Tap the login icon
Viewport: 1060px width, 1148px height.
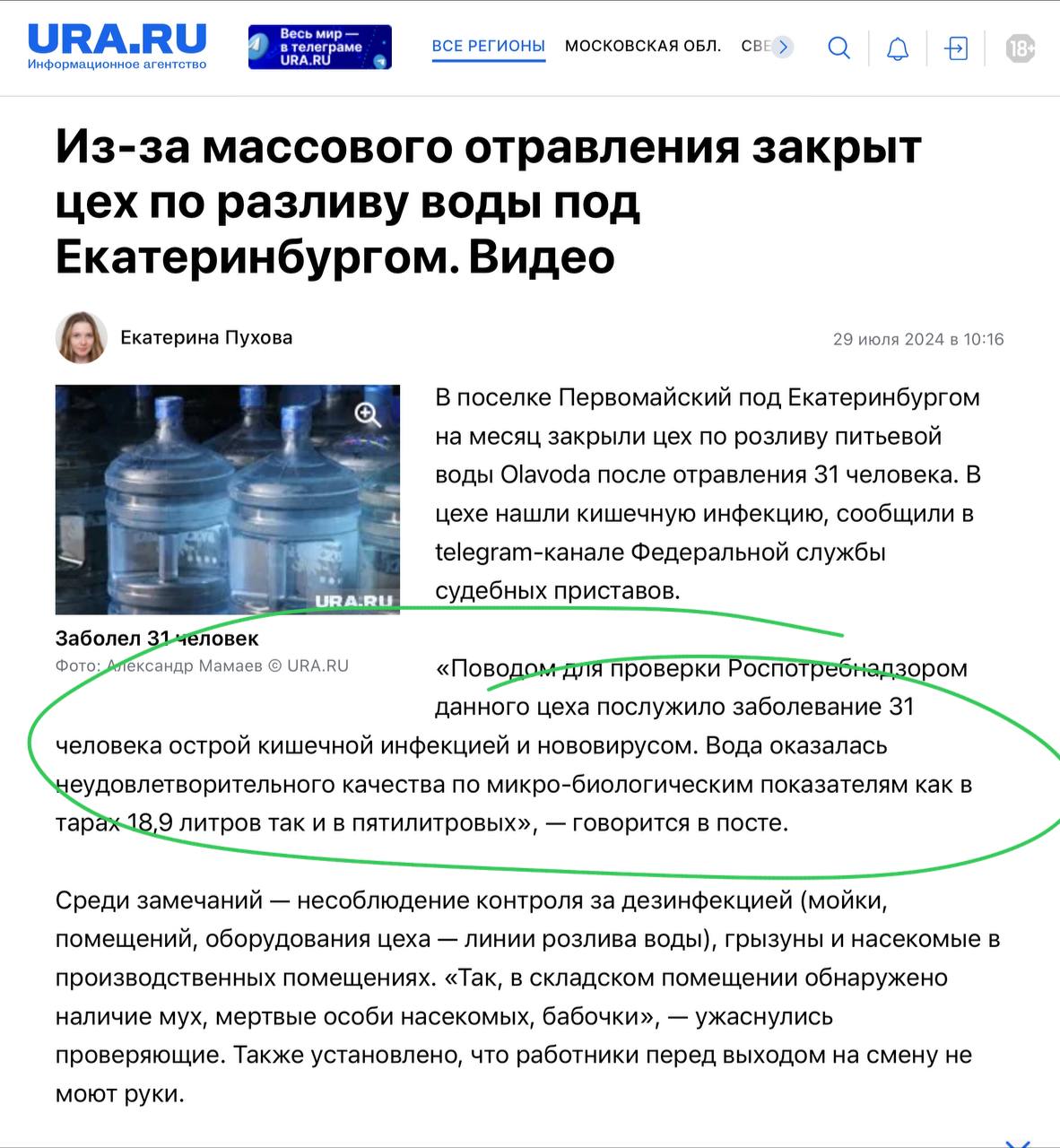(957, 48)
